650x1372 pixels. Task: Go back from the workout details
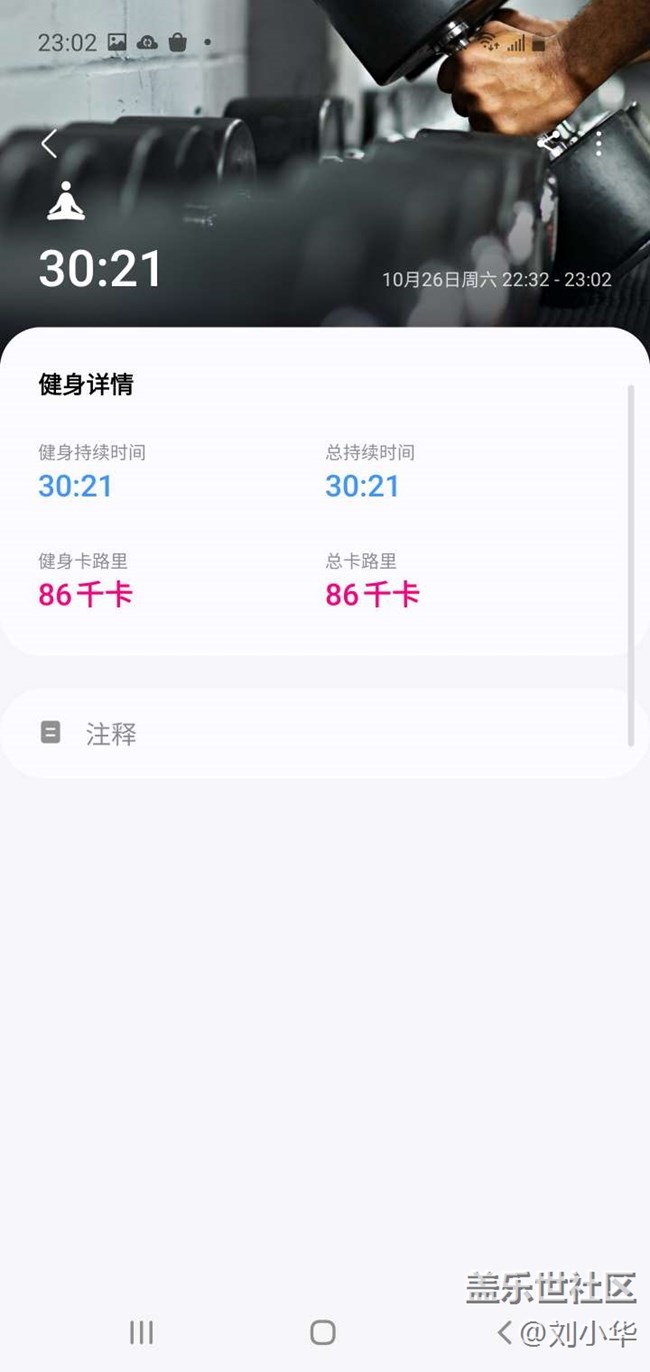pyautogui.click(x=49, y=144)
